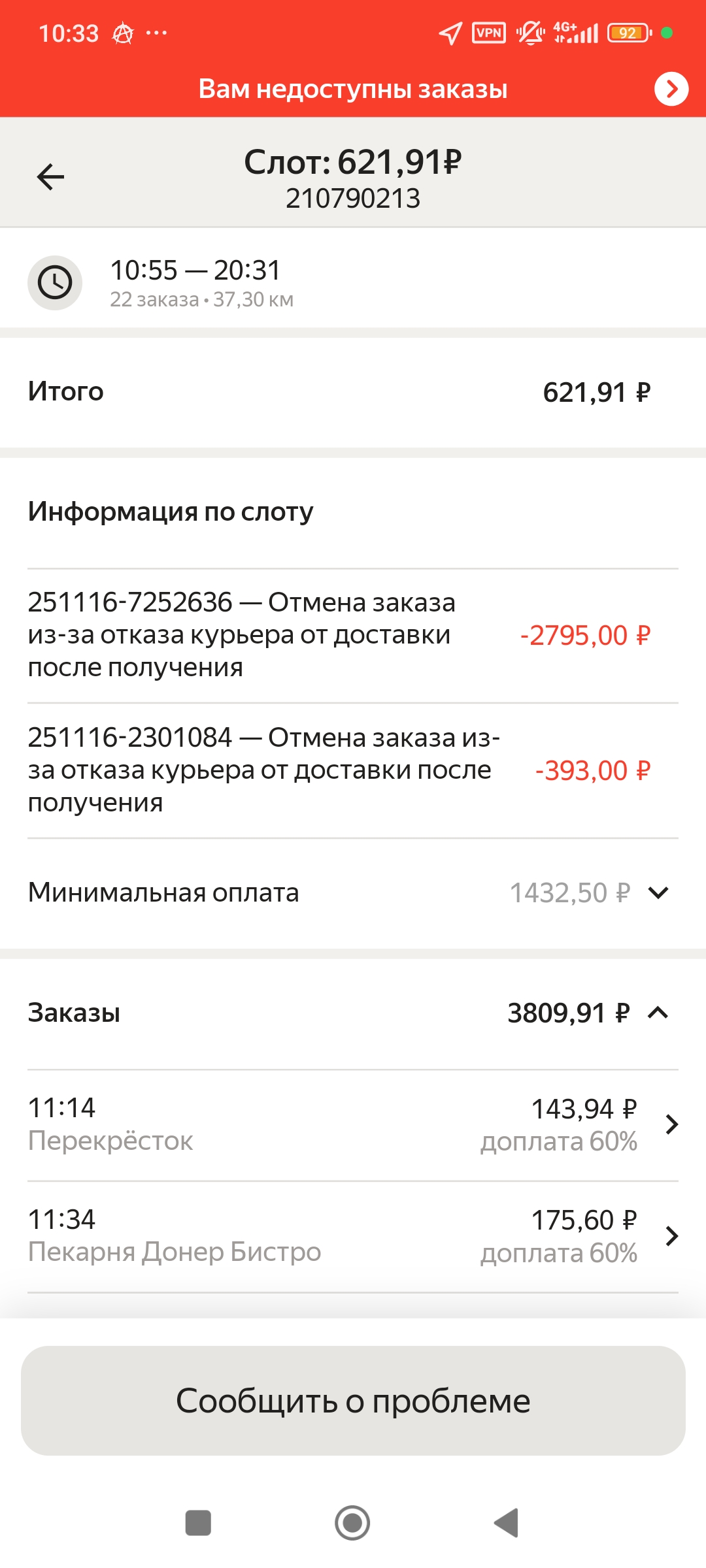This screenshot has height=1568, width=706.
Task: Open the 'Вам недоступны заказы' banner arrow
Action: (671, 89)
